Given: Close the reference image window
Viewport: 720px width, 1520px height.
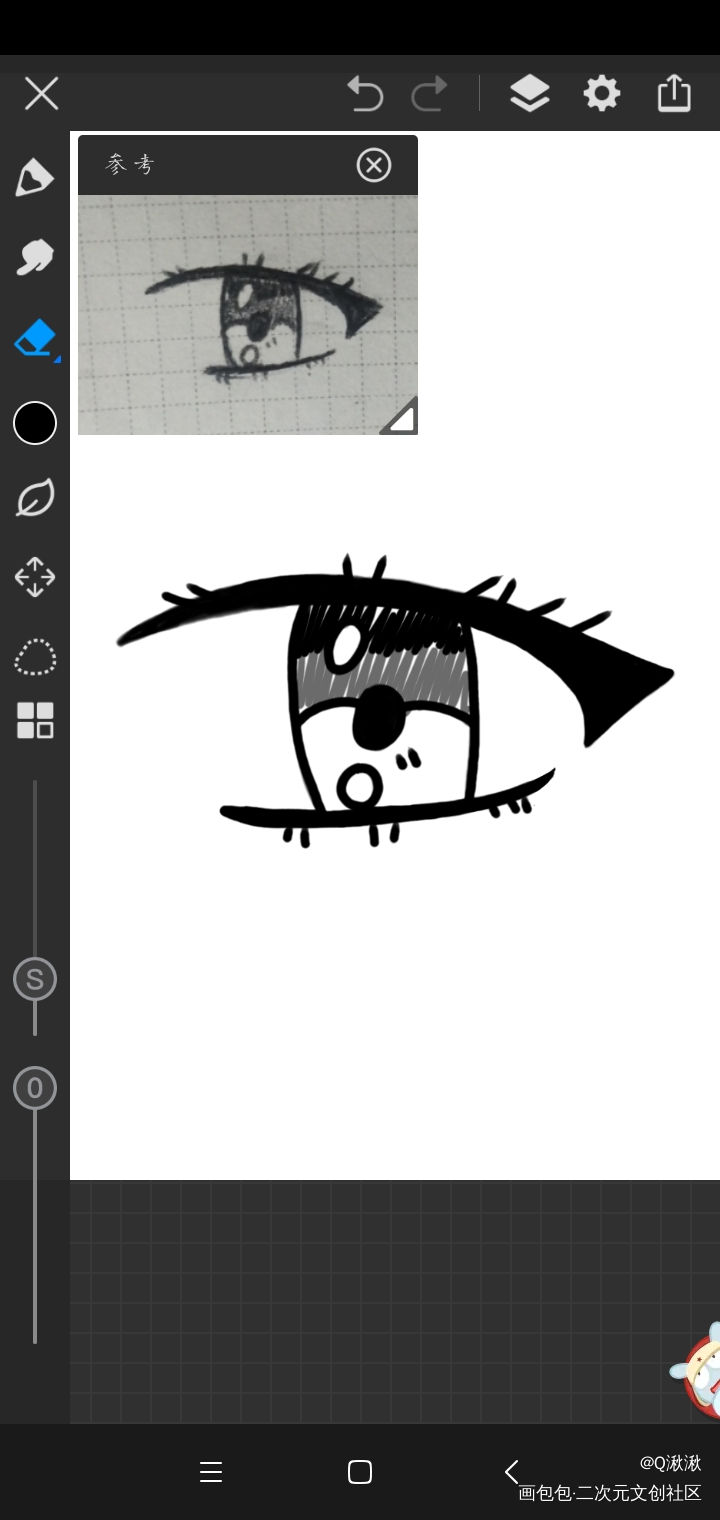Looking at the screenshot, I should (x=374, y=165).
